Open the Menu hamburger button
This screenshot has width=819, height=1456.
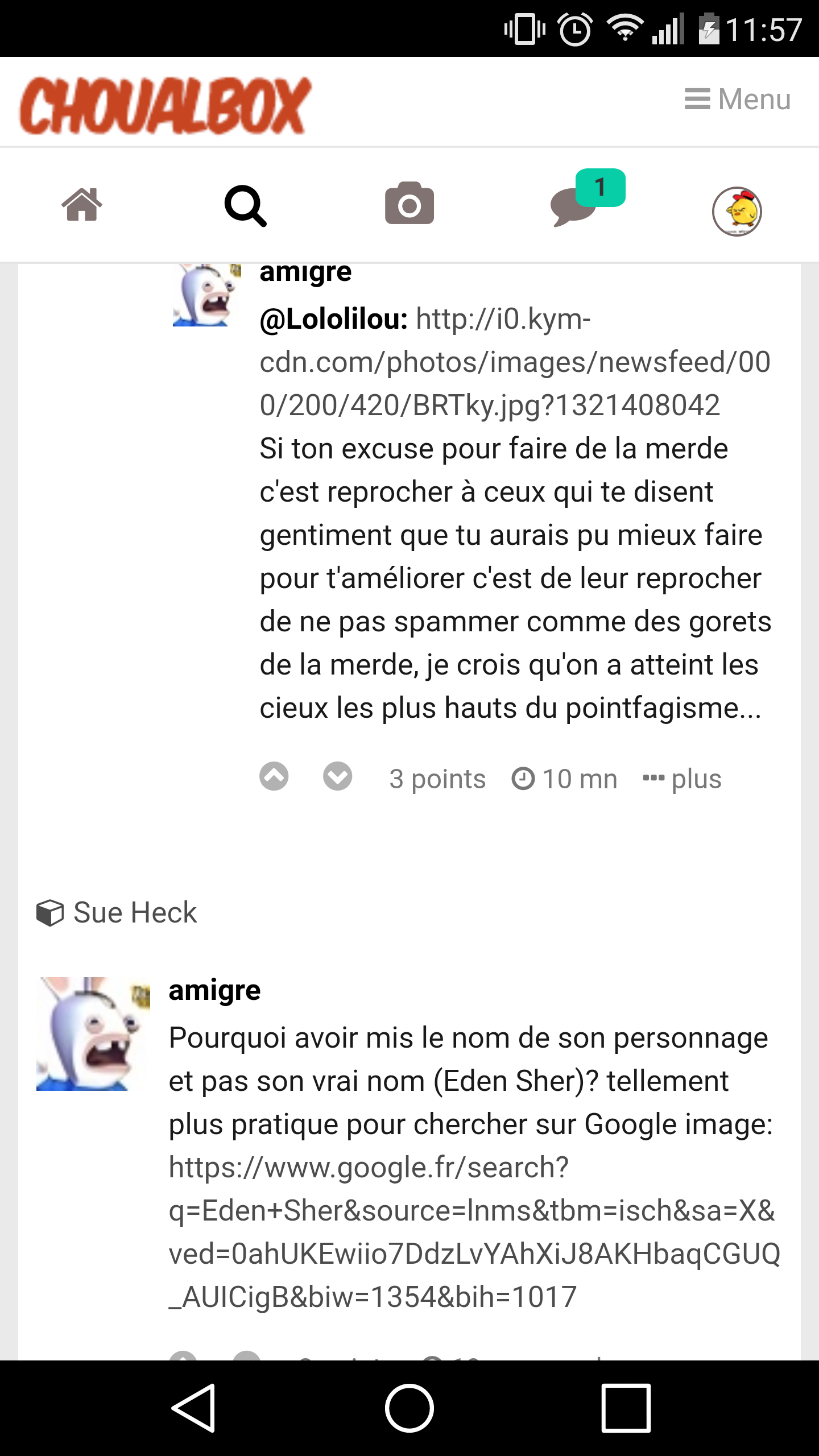click(737, 99)
